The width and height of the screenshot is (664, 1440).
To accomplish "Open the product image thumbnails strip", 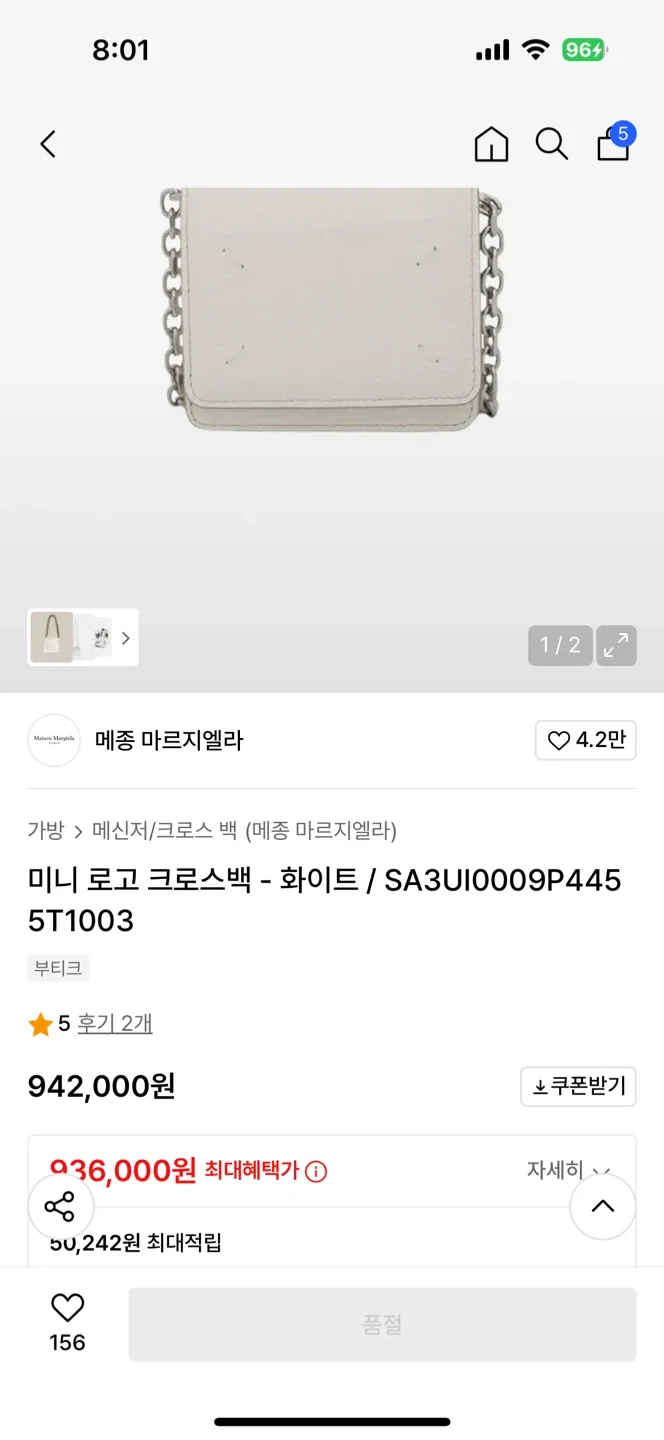I will coord(83,638).
